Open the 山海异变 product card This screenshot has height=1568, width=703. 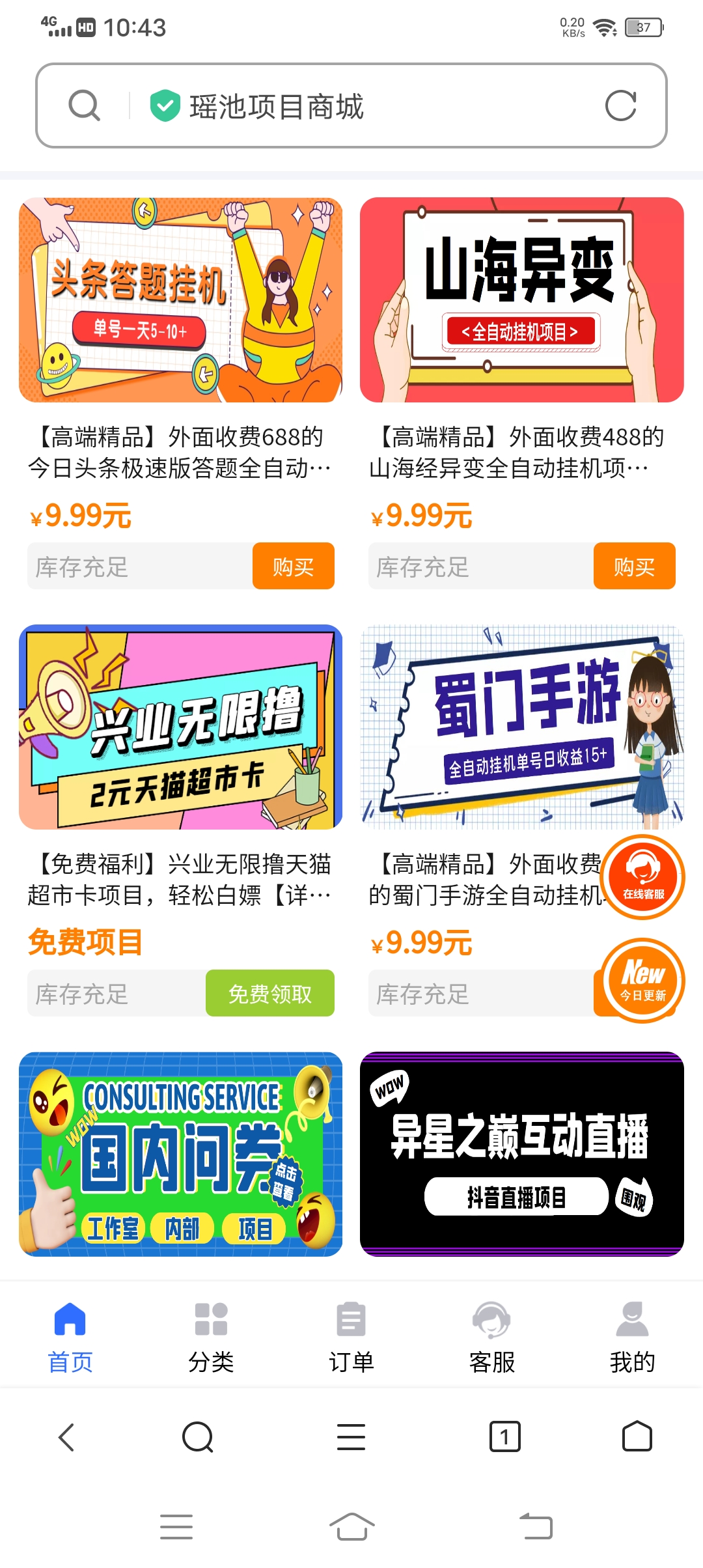(x=521, y=300)
